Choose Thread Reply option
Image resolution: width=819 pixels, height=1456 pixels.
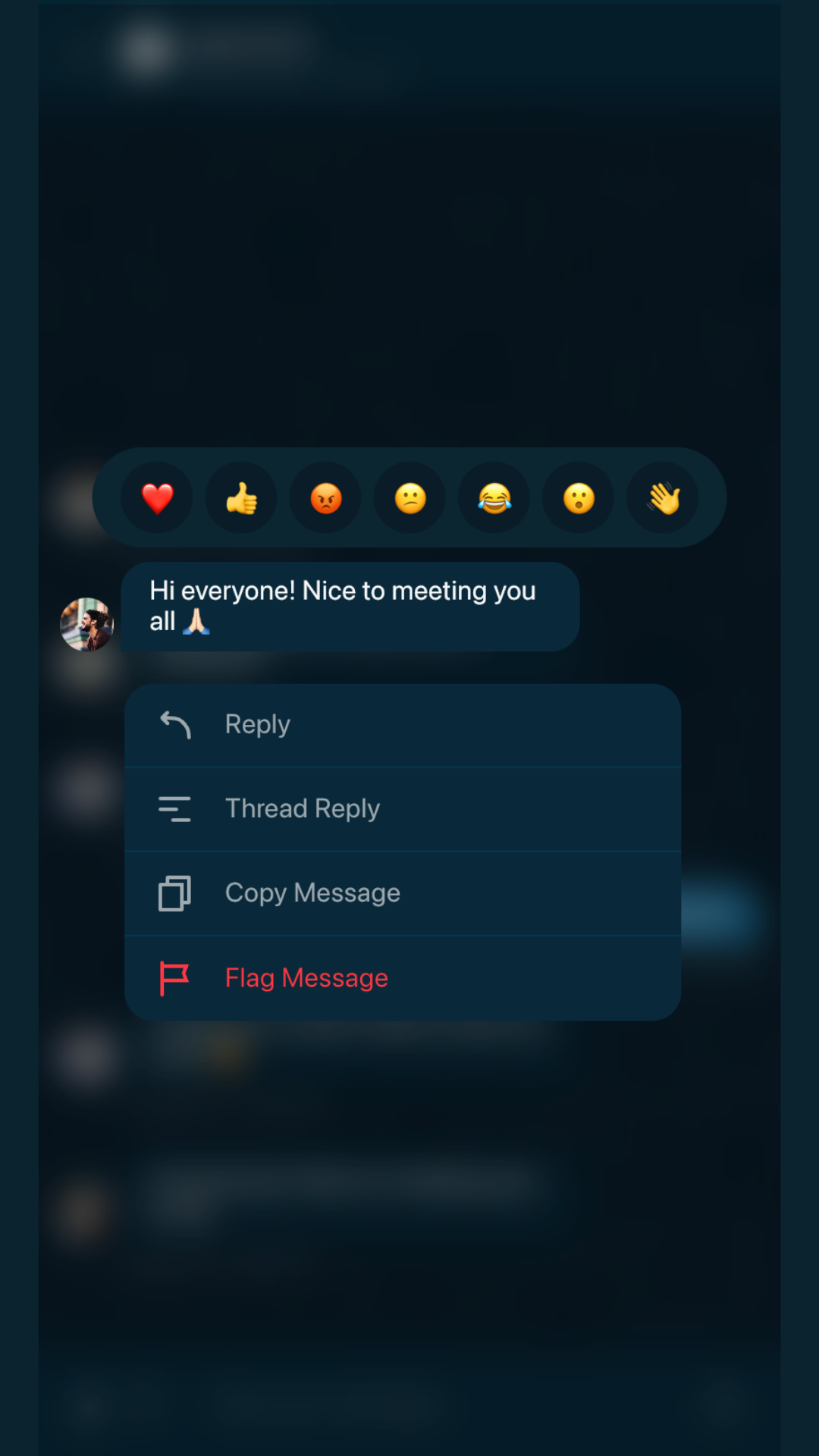coord(402,809)
